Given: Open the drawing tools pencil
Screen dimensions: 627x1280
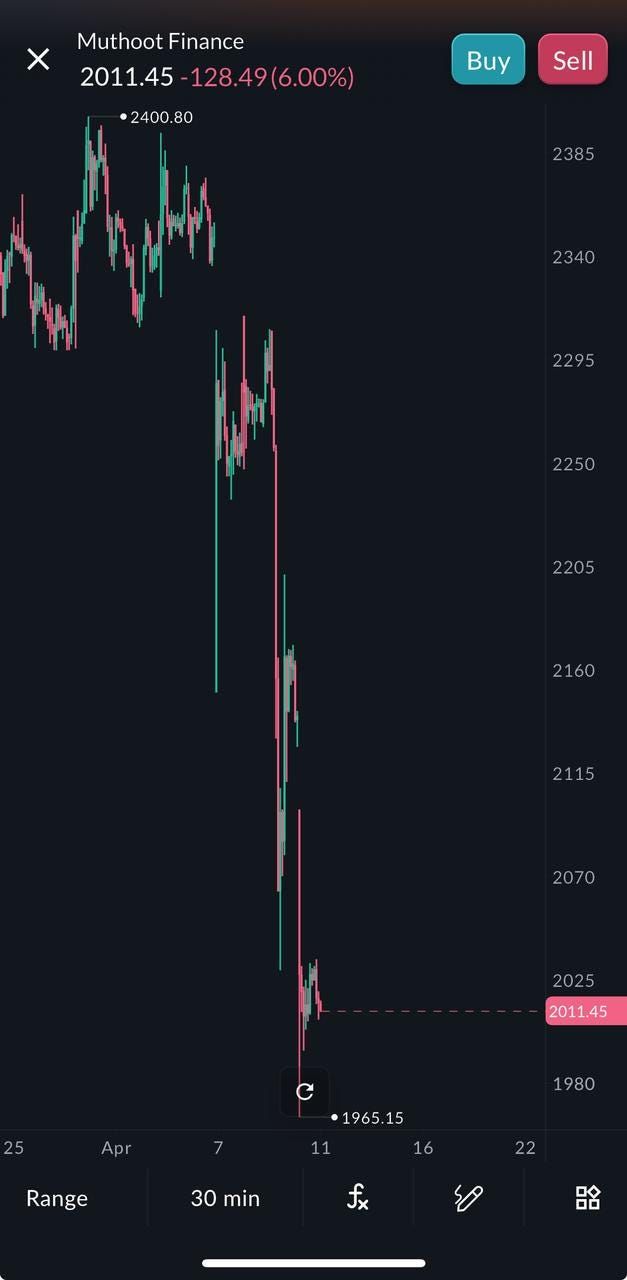Looking at the screenshot, I should click(468, 1198).
